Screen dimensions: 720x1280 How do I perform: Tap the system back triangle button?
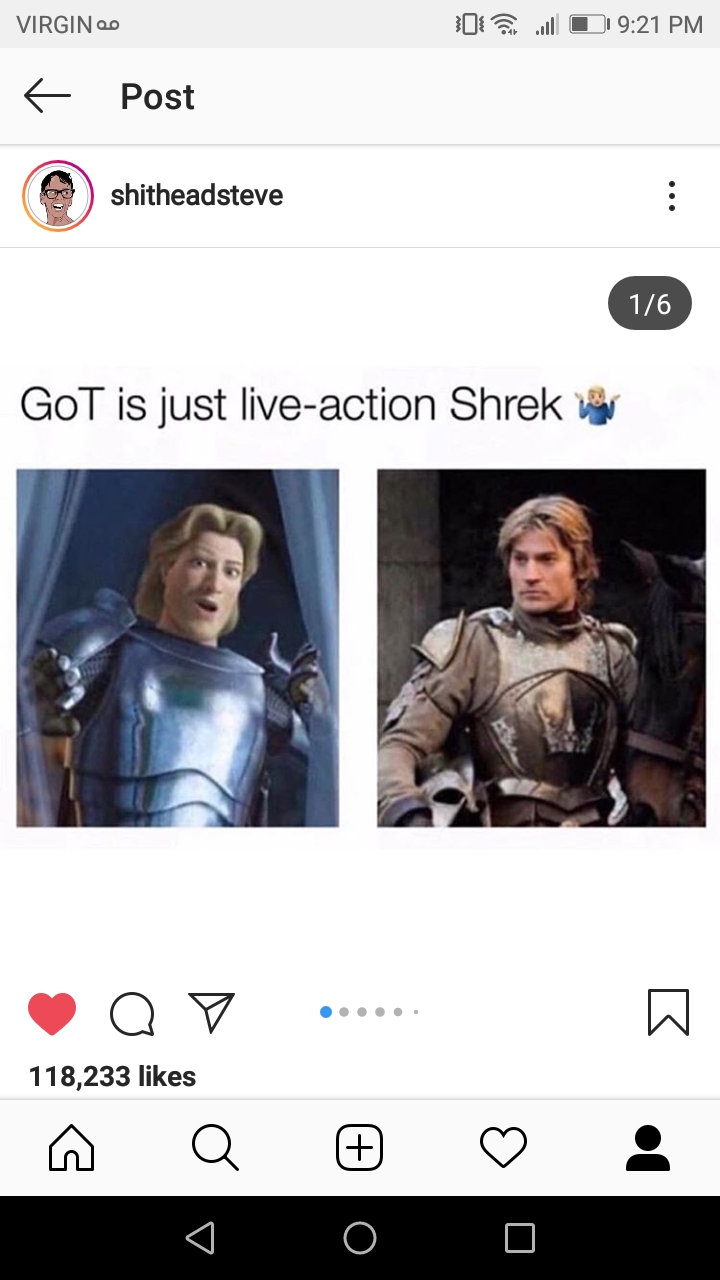pos(200,1238)
